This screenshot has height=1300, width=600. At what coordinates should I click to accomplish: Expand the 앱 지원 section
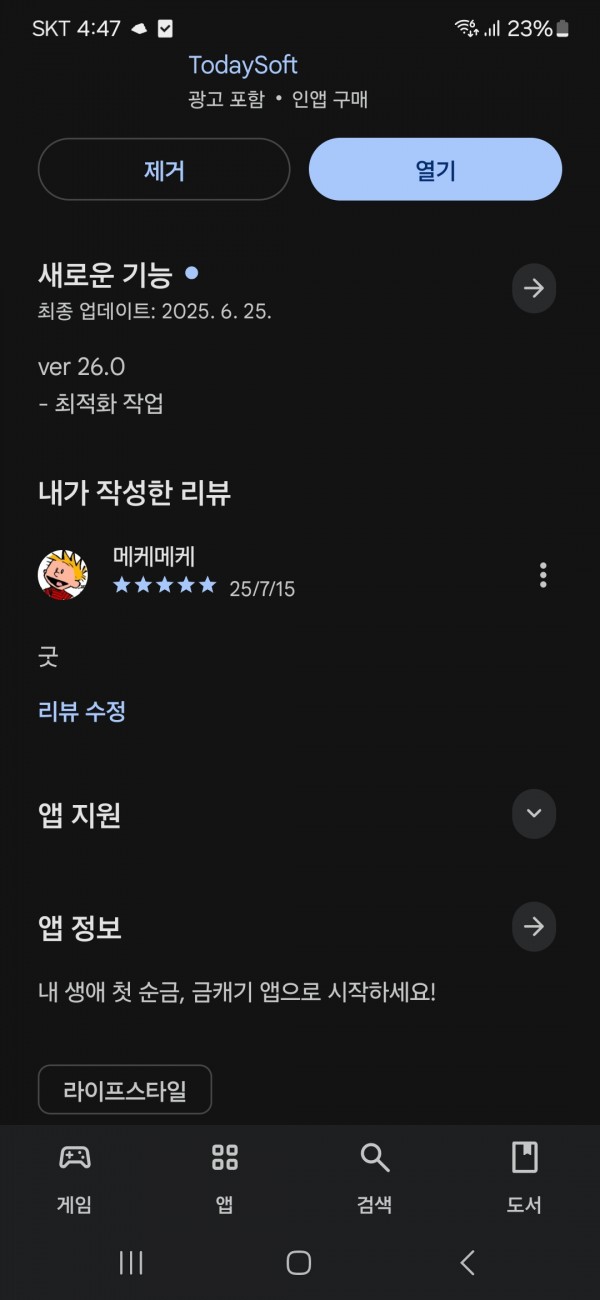tap(534, 813)
